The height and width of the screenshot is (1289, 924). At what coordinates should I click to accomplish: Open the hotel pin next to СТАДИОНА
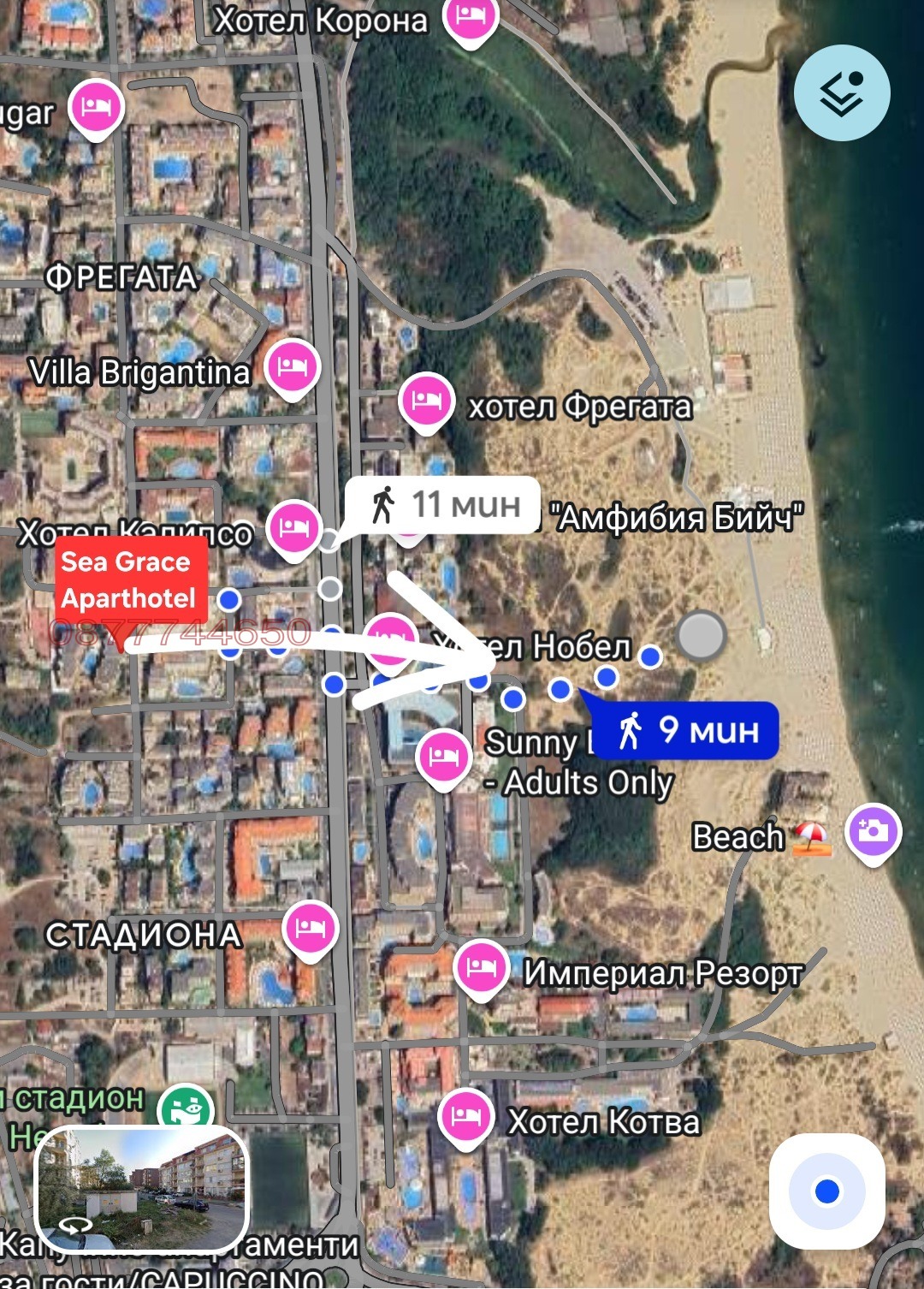(x=310, y=928)
